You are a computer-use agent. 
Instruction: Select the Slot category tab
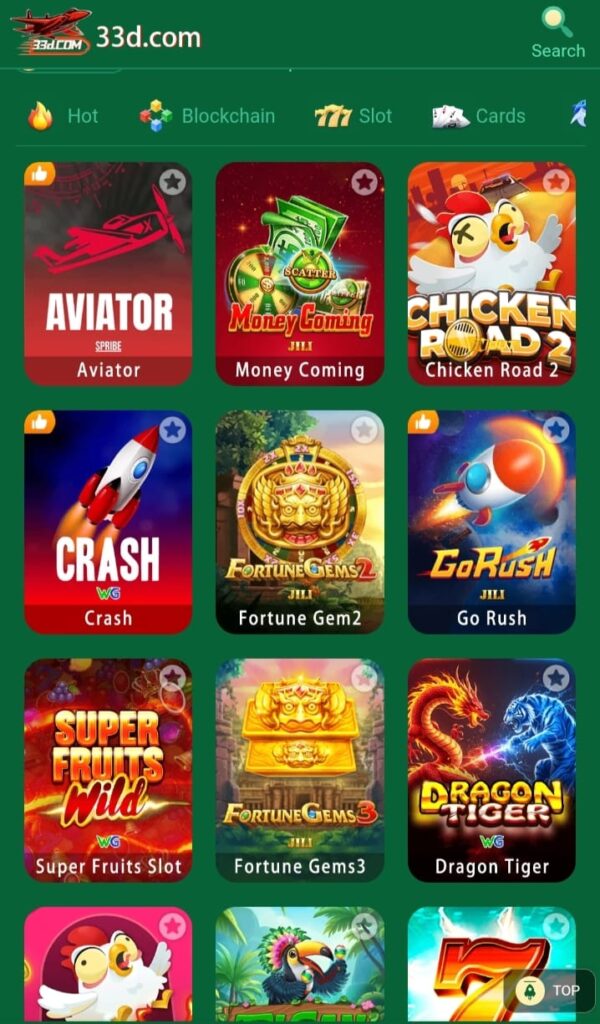pos(354,116)
